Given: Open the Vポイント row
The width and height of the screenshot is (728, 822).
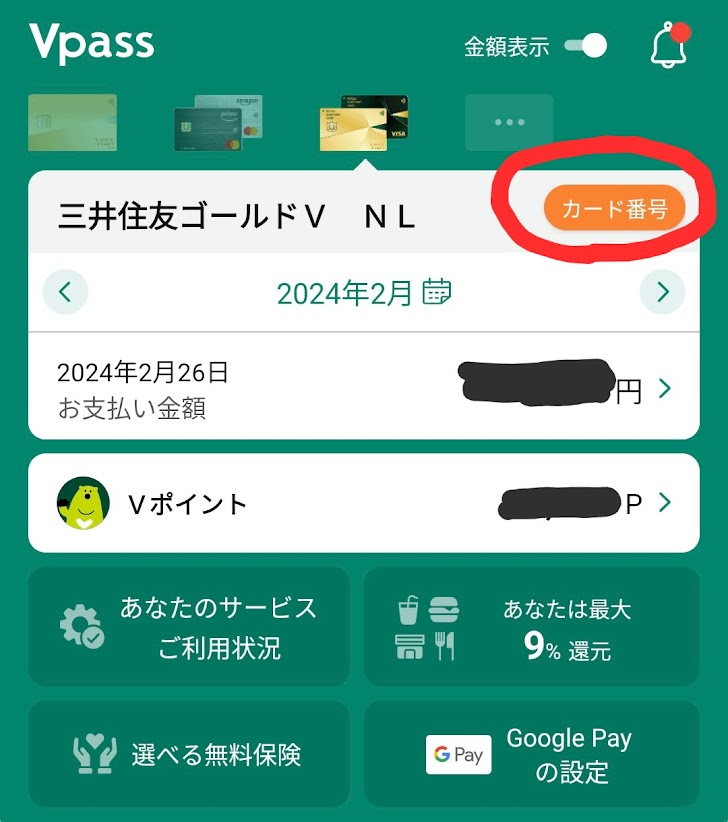Looking at the screenshot, I should point(364,503).
